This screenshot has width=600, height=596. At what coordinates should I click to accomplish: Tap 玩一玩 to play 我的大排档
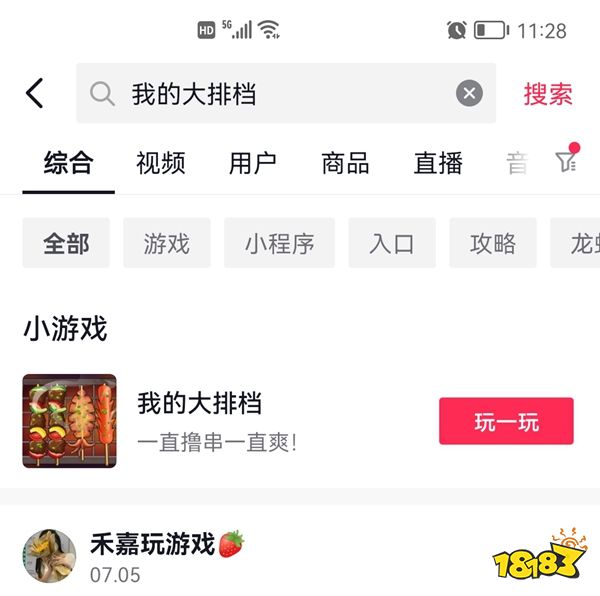[x=506, y=421]
